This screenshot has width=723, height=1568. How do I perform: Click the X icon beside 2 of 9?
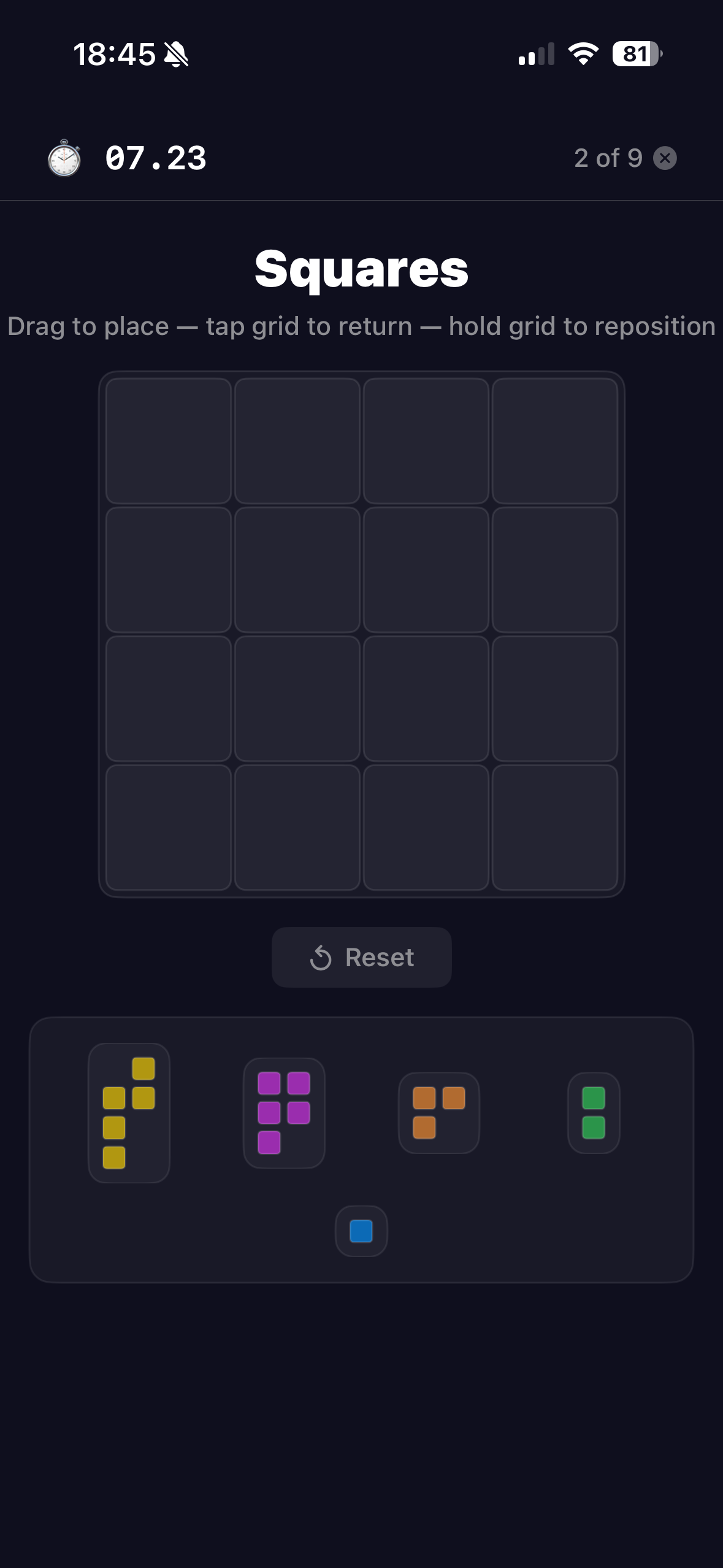click(666, 158)
